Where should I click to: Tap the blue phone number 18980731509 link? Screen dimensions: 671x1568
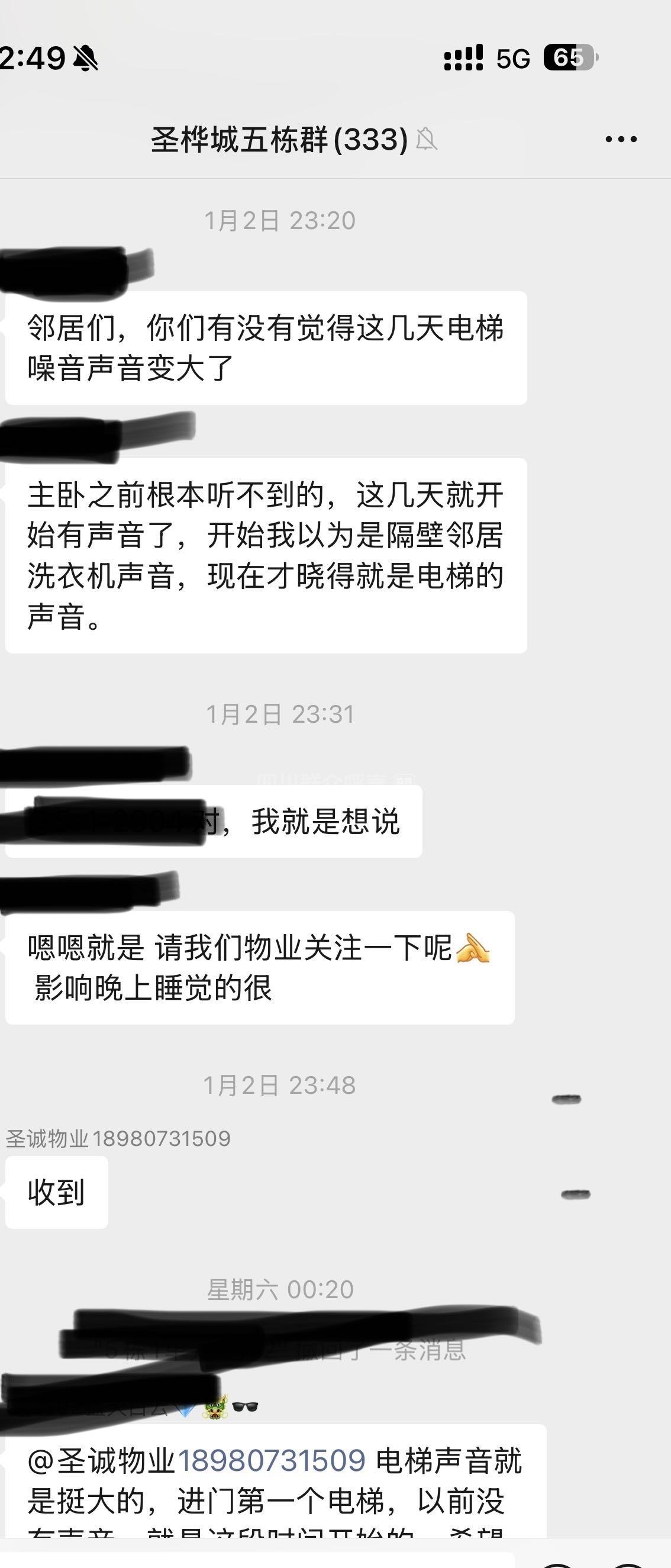point(272,1461)
